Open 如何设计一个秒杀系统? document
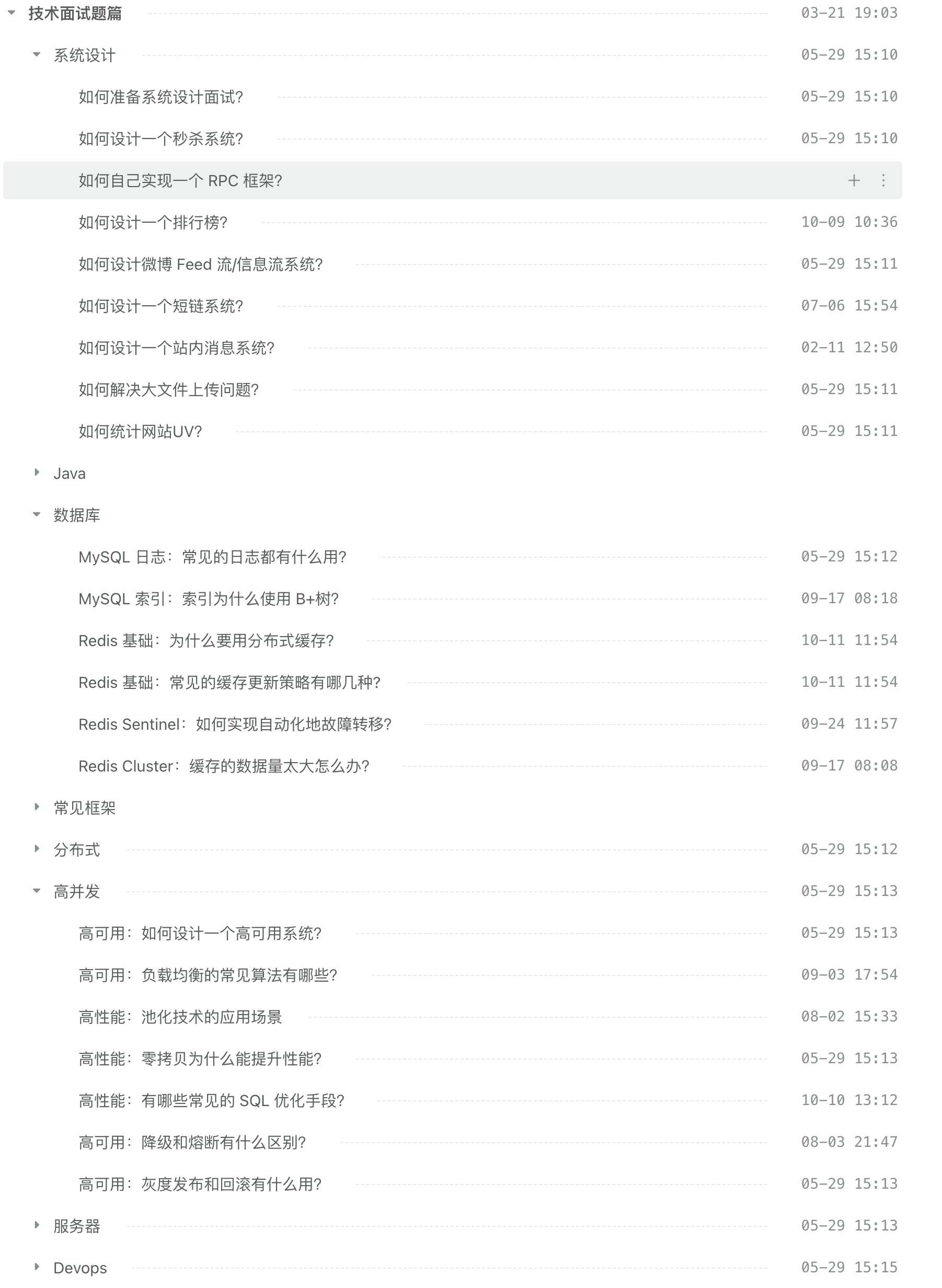942x1288 pixels. pos(162,139)
